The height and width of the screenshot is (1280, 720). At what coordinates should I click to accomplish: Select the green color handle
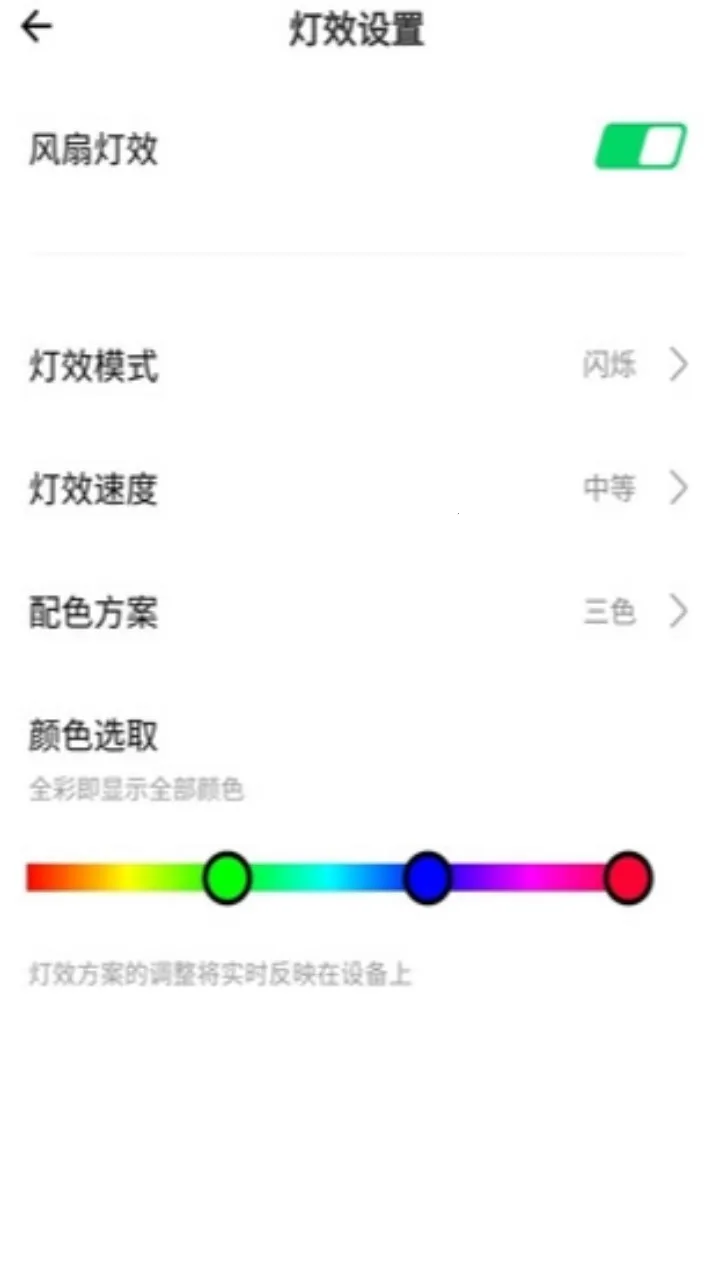pos(227,878)
